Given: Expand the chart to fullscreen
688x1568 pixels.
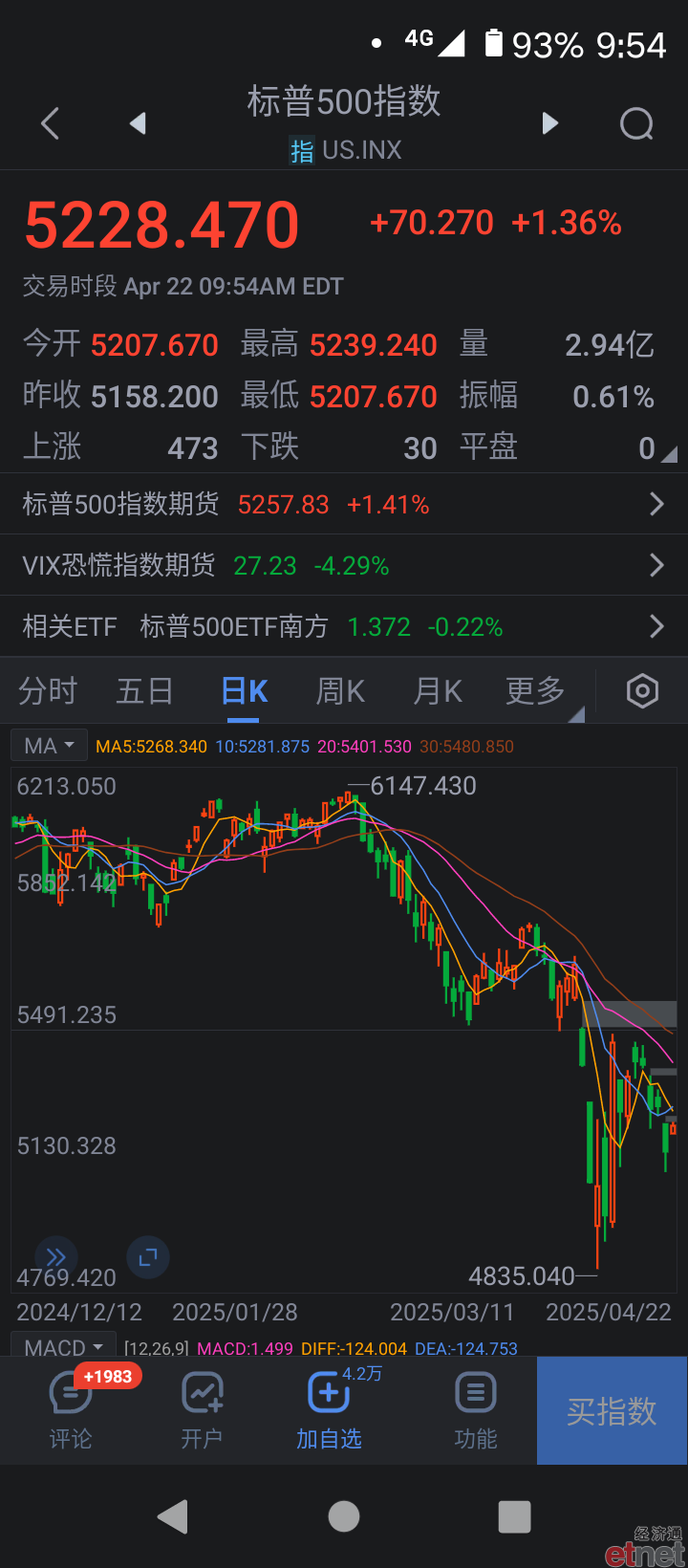Looking at the screenshot, I should 148,1256.
